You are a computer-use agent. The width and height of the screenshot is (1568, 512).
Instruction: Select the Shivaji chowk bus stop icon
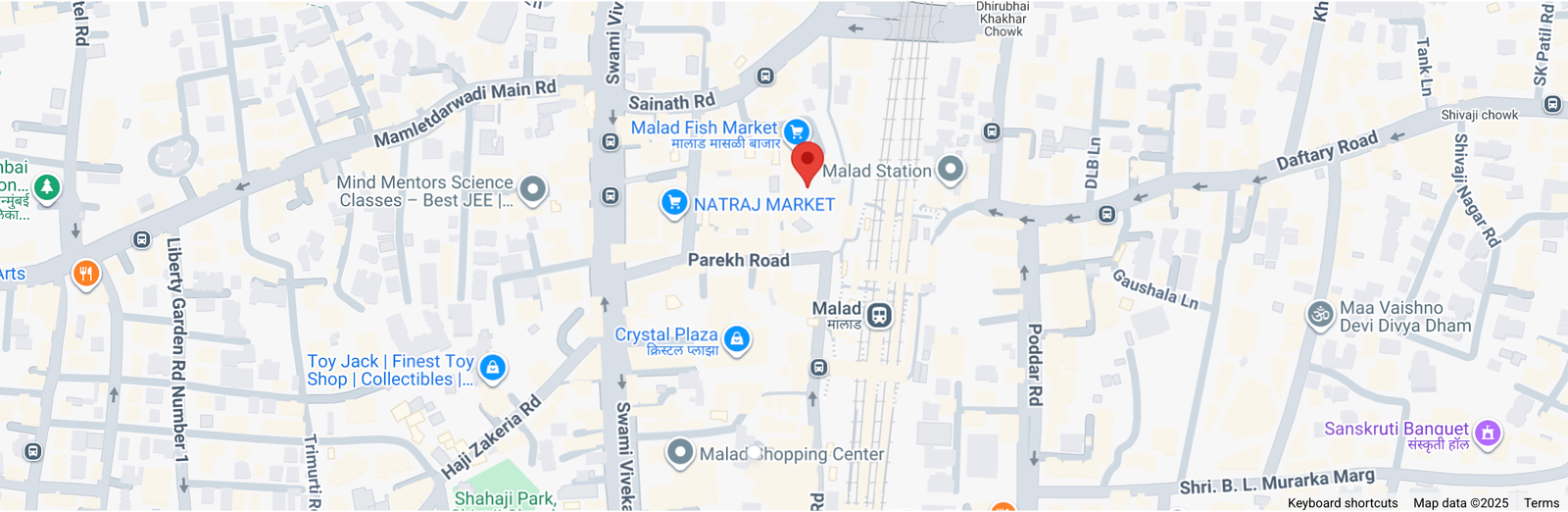[x=1551, y=105]
